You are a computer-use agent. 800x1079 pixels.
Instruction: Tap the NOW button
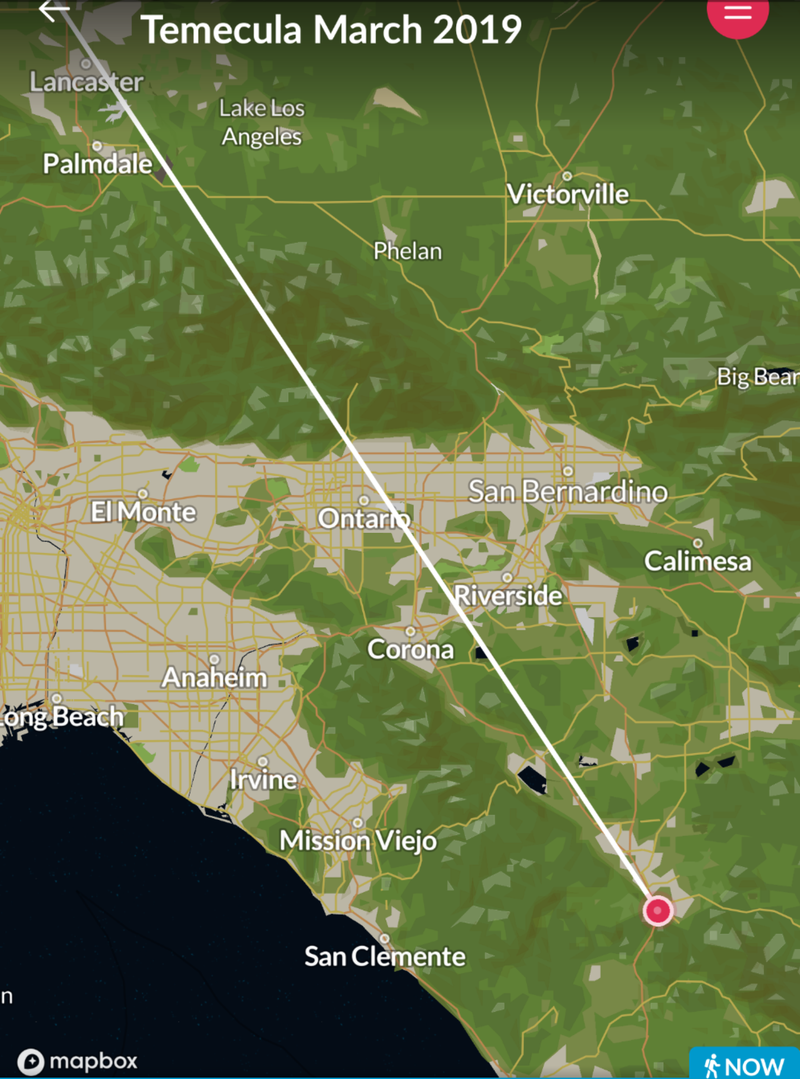pos(745,1065)
